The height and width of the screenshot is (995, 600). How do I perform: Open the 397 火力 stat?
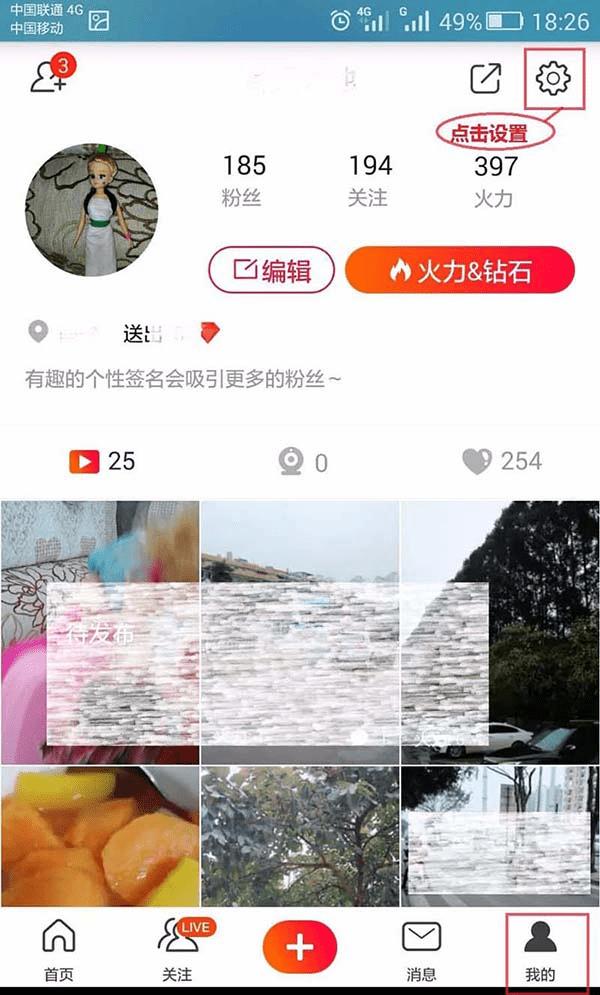tap(495, 180)
